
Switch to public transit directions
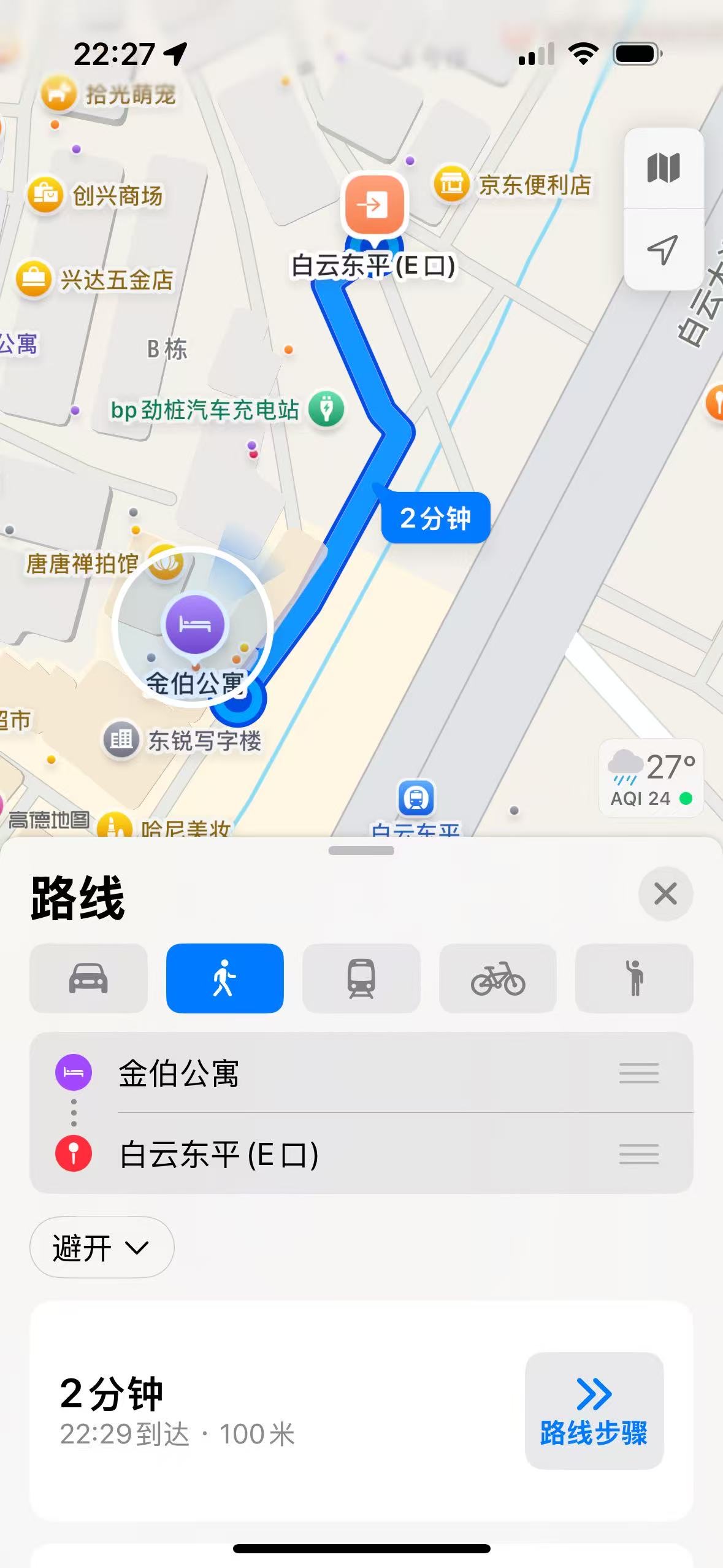click(x=361, y=978)
